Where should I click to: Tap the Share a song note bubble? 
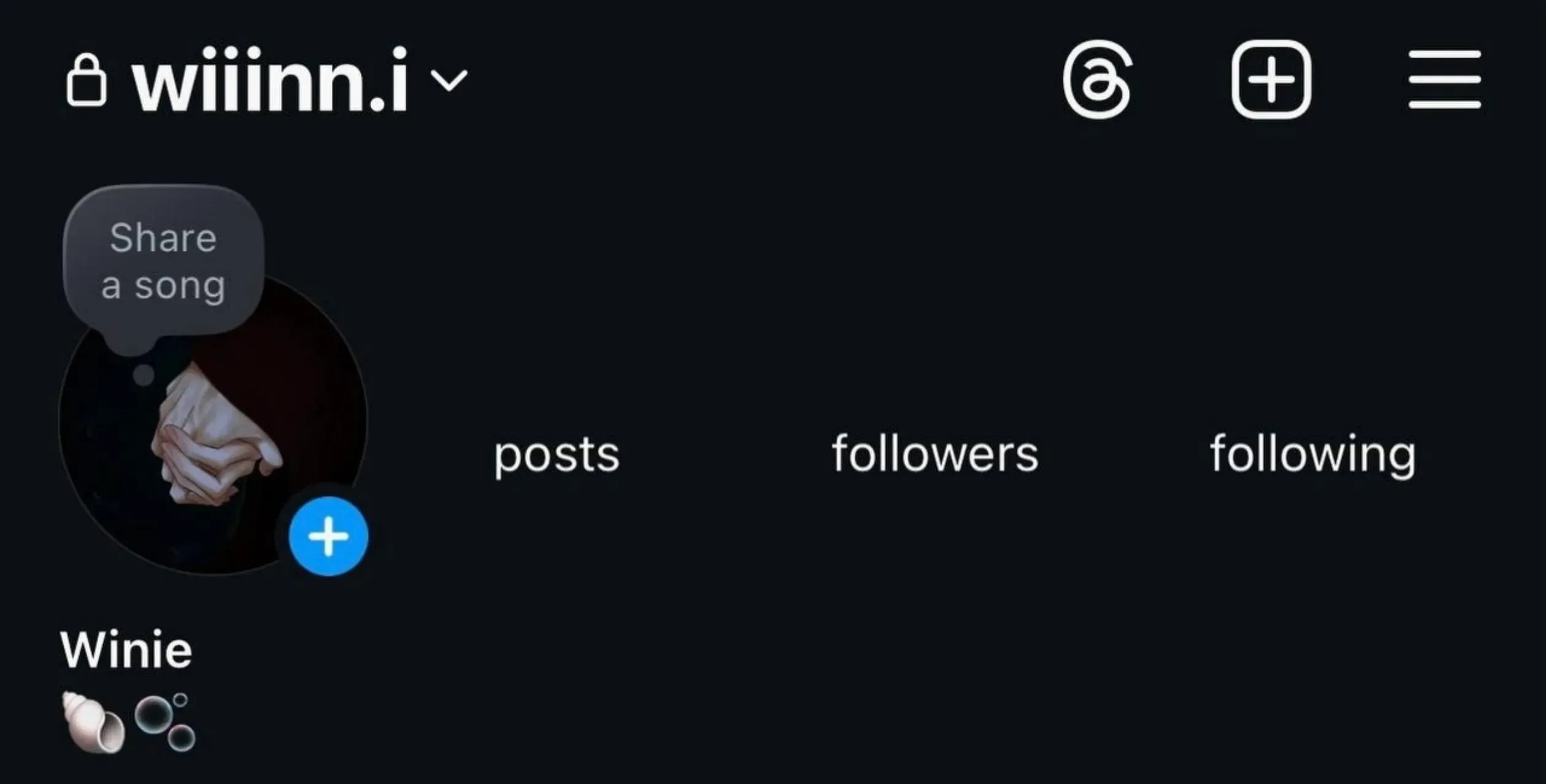pyautogui.click(x=163, y=262)
